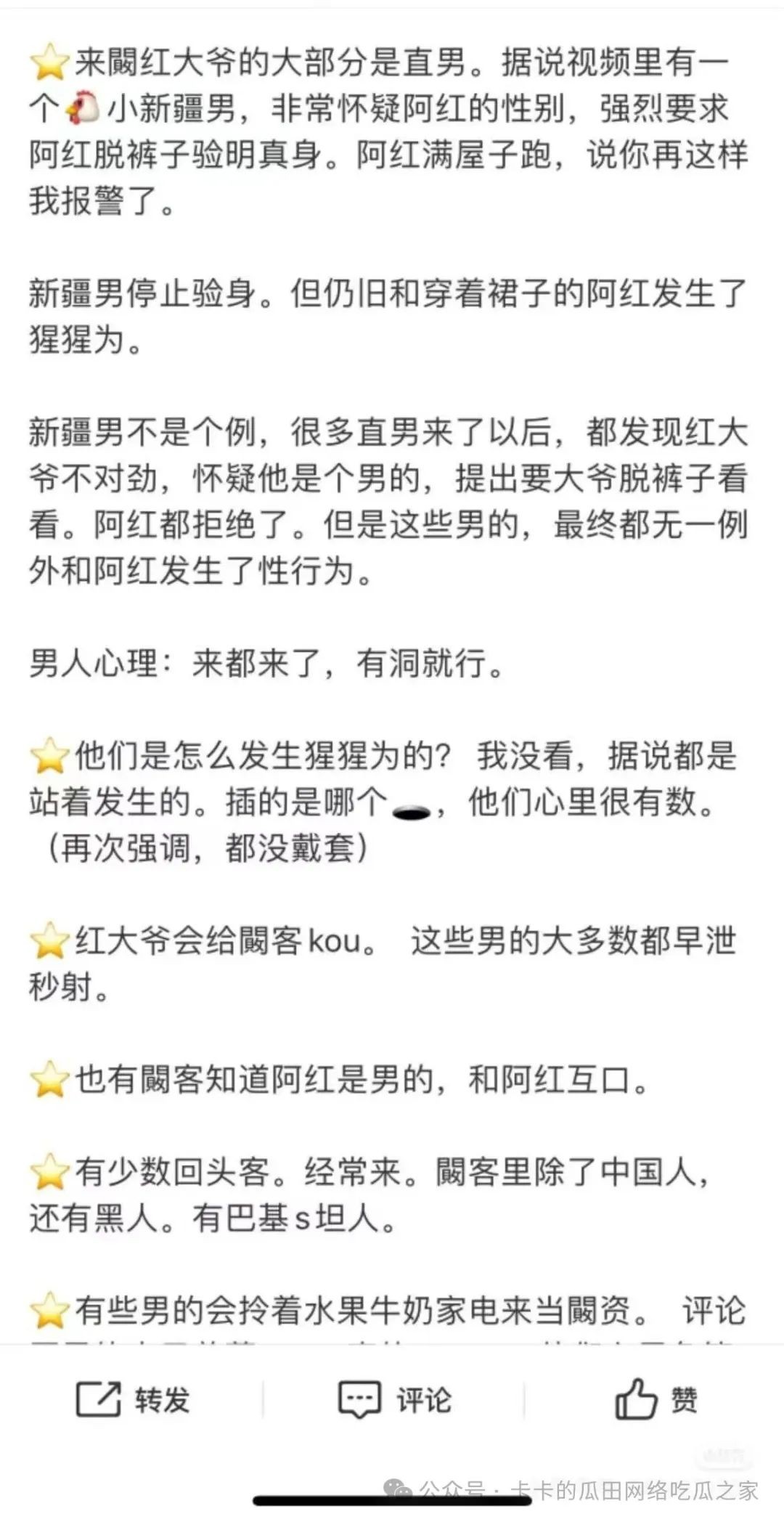Repost this post via 转发
Viewport: 784px width, 1522px height.
pyautogui.click(x=133, y=1399)
